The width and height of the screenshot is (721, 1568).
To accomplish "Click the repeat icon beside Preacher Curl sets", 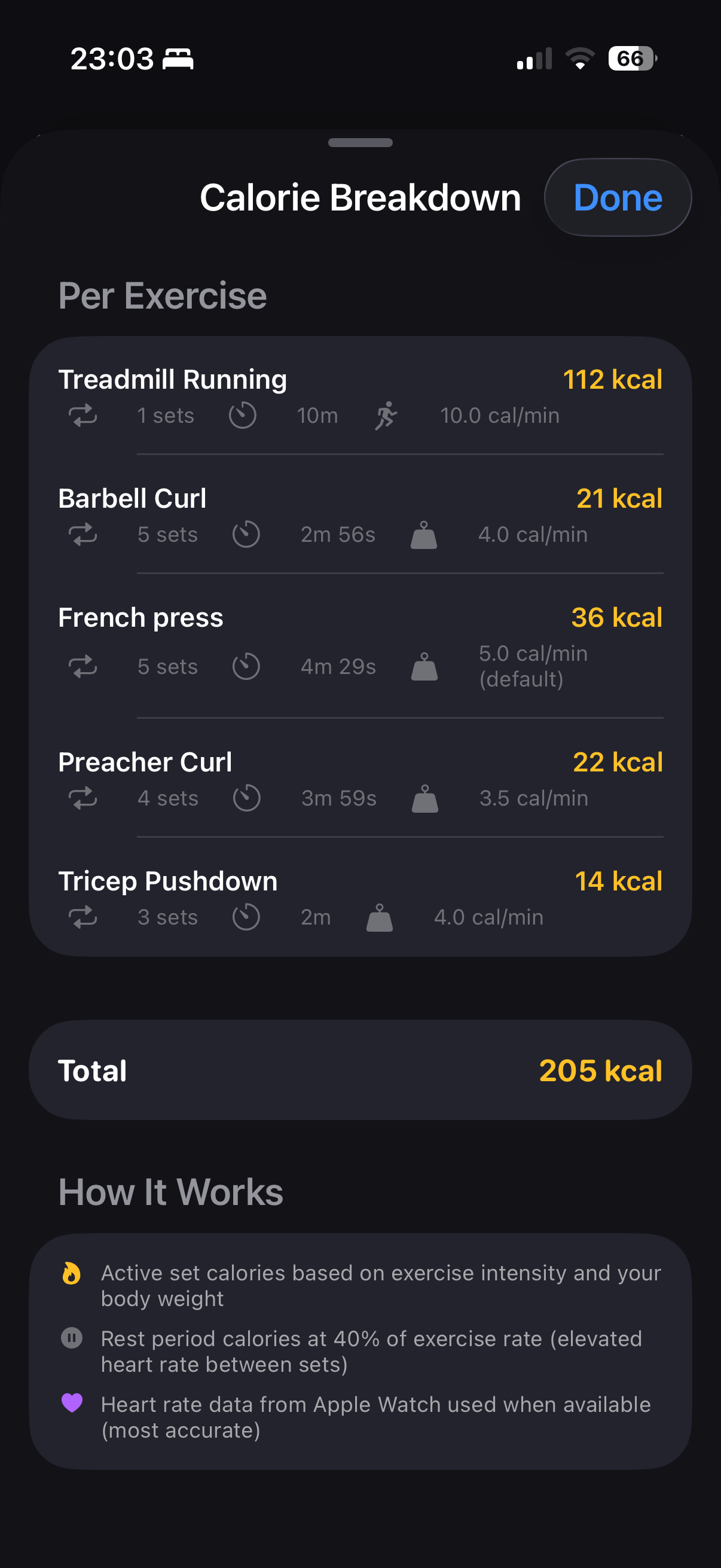I will pos(83,798).
